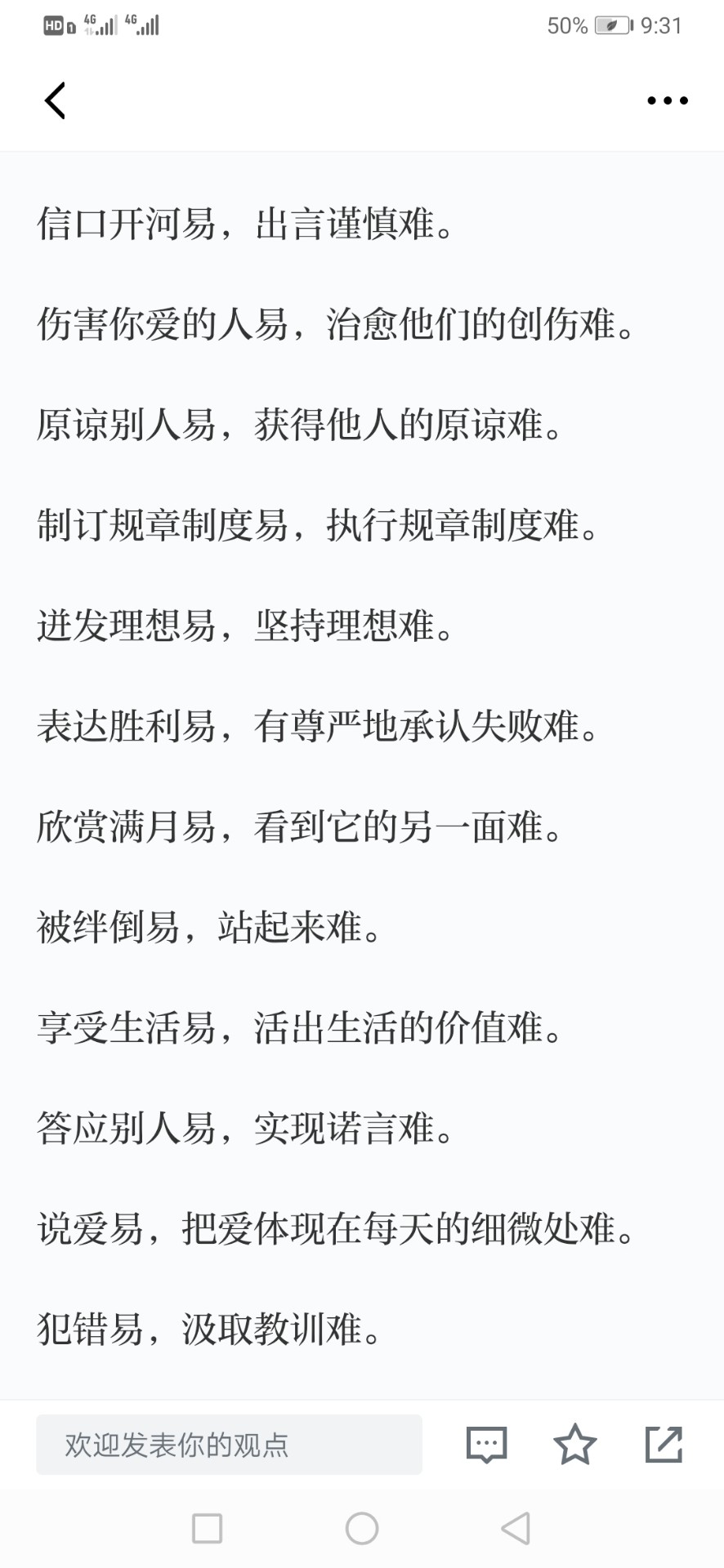Go back using the top-left arrow

click(x=55, y=100)
